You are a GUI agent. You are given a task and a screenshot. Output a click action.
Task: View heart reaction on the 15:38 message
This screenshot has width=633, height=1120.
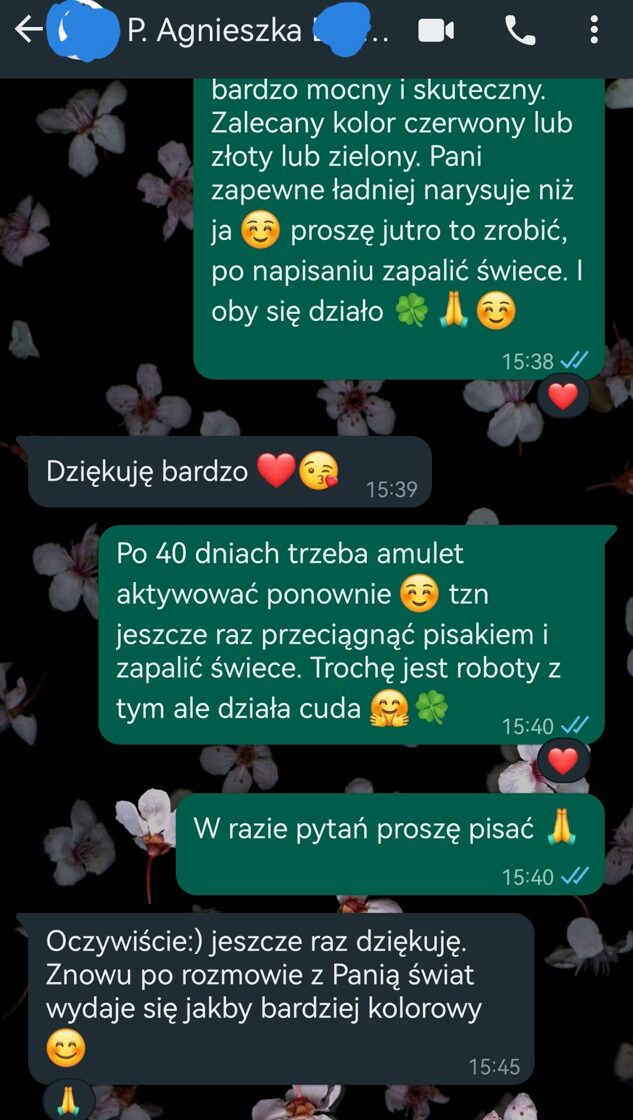pos(563,397)
